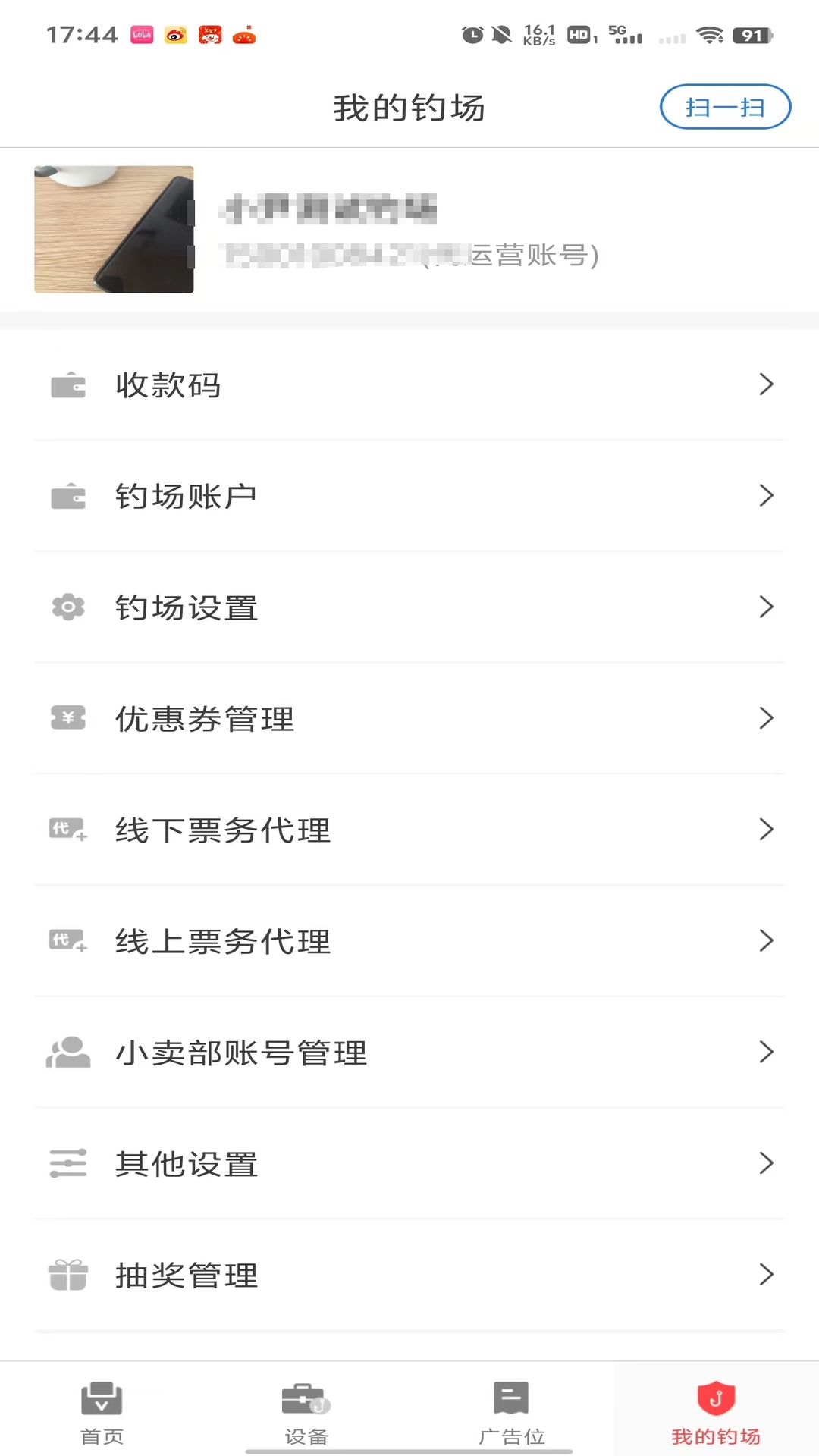Open the 抽奖管理 chevron arrow

(x=766, y=1274)
